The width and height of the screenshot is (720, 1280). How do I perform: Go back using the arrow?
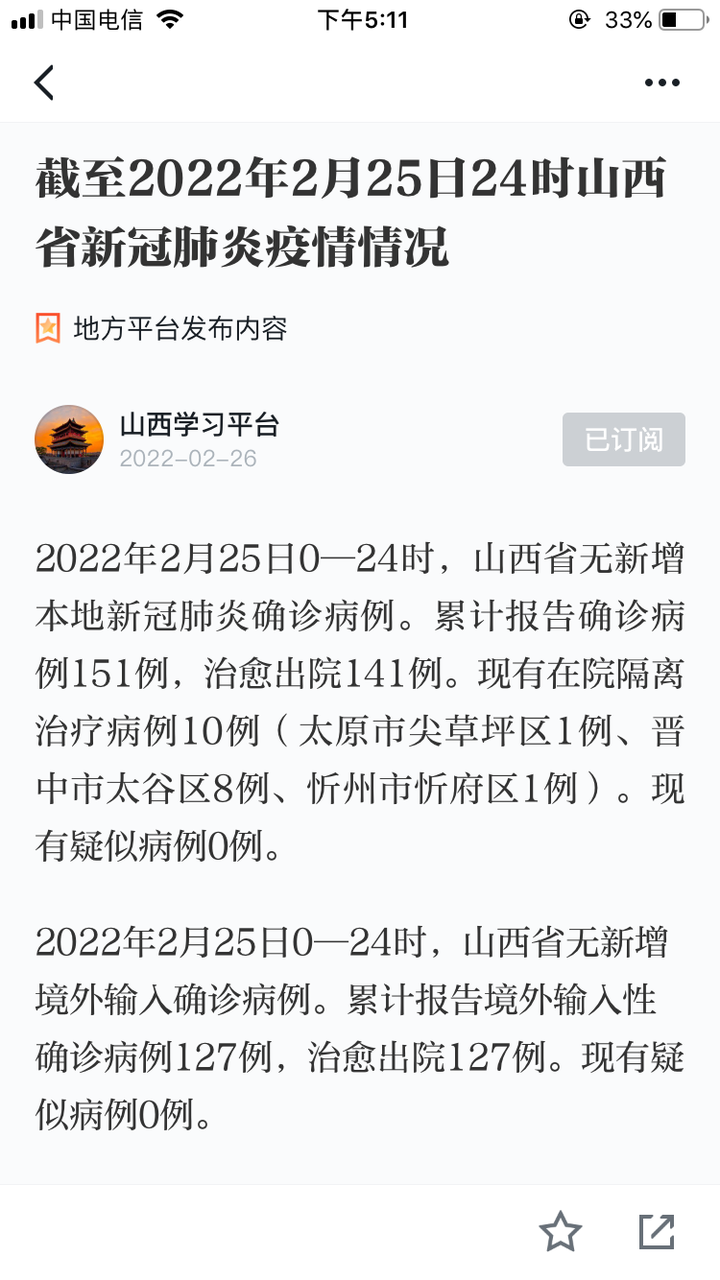pos(44,82)
